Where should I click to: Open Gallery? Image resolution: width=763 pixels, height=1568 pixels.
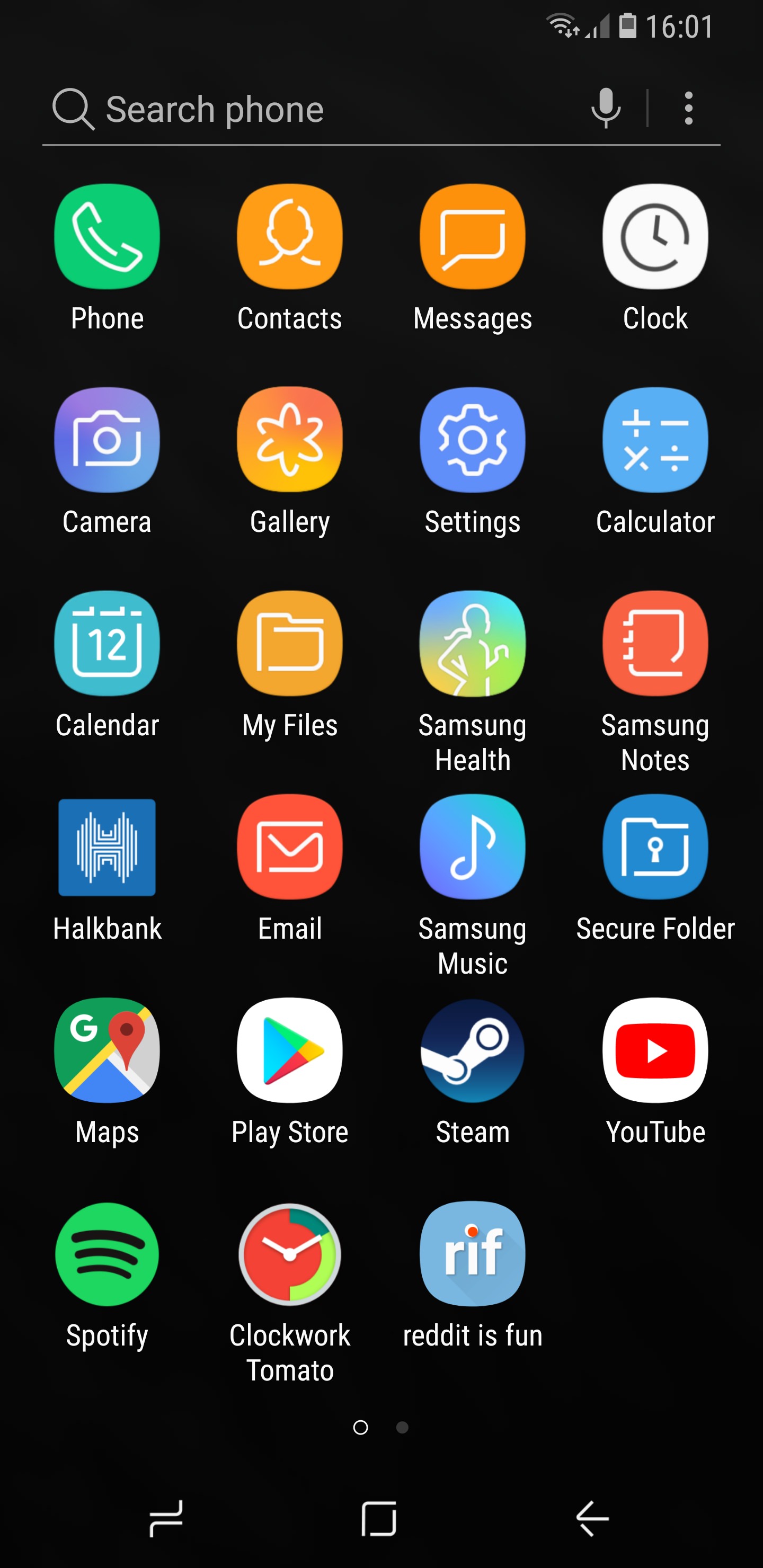290,440
